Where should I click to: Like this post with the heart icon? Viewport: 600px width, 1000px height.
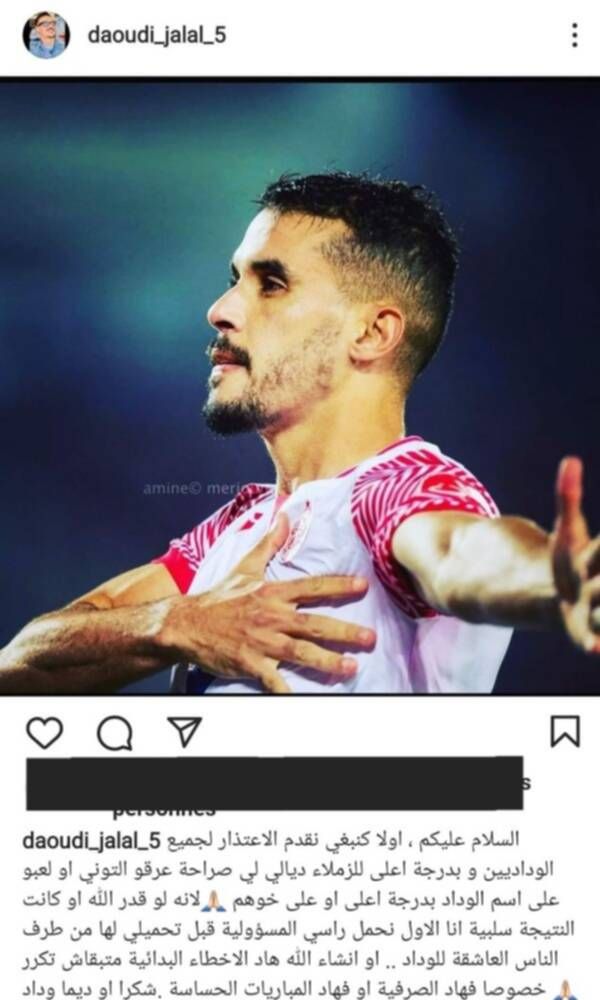(x=44, y=733)
